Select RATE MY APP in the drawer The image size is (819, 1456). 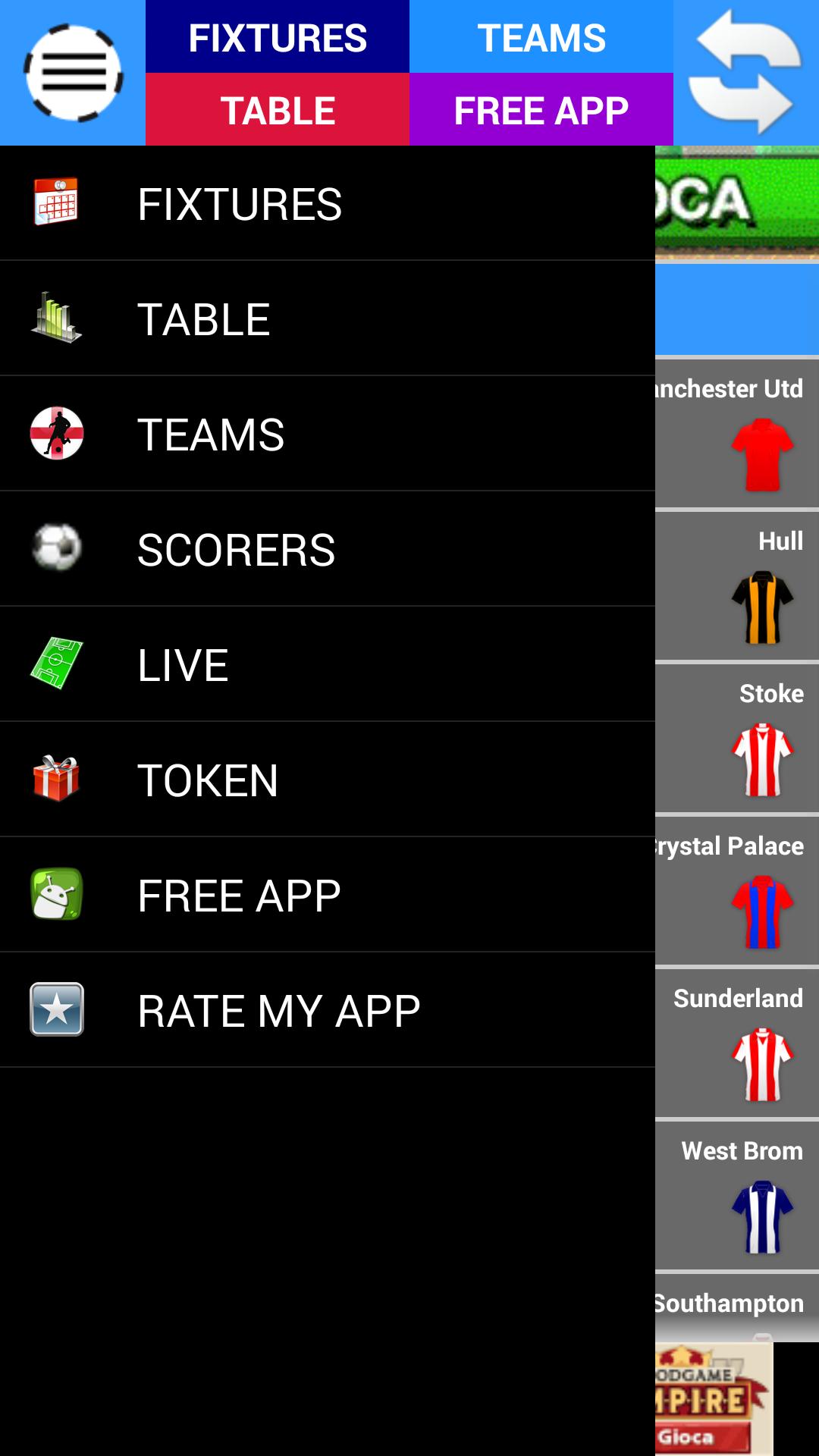(x=326, y=1010)
